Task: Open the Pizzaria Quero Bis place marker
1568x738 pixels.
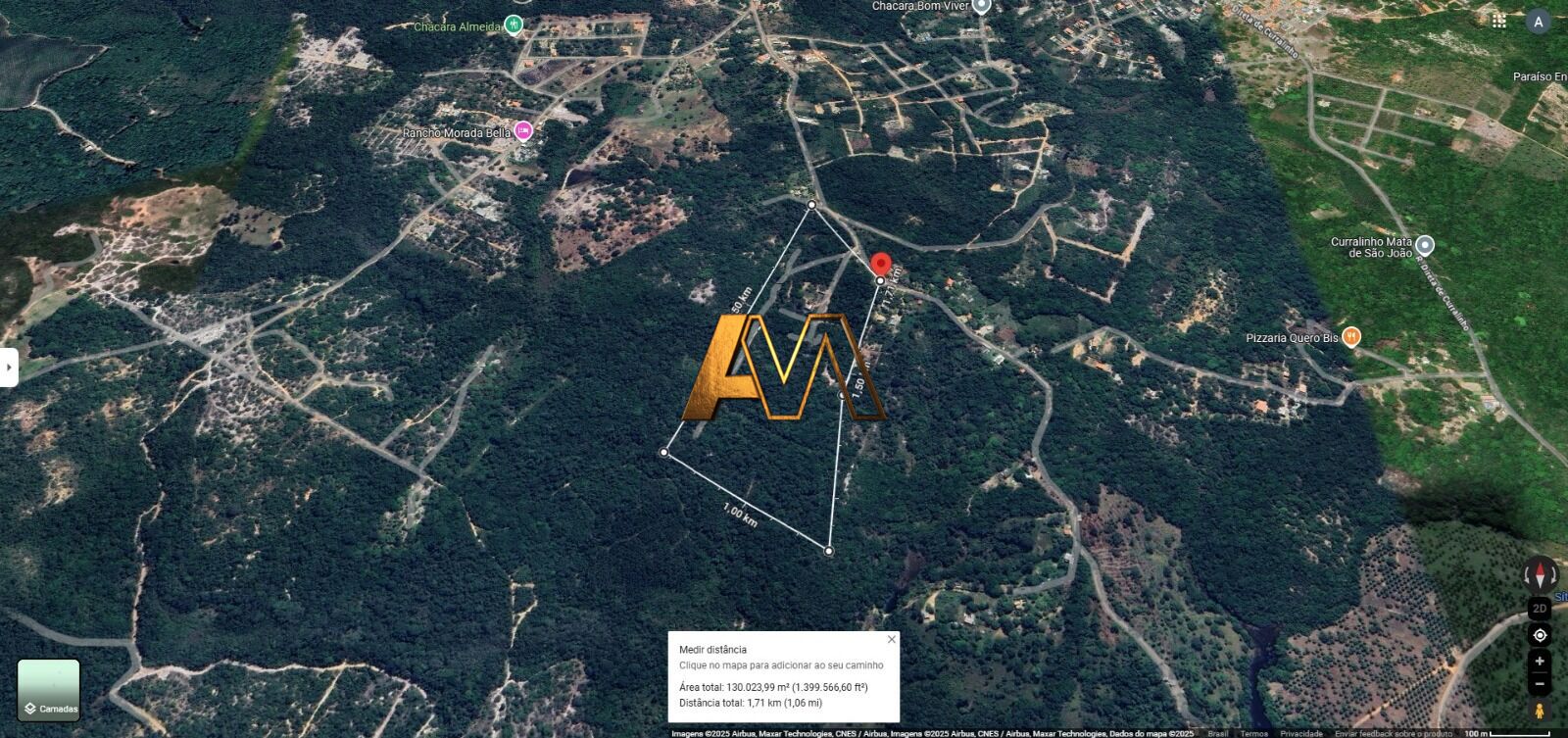Action: (x=1351, y=337)
